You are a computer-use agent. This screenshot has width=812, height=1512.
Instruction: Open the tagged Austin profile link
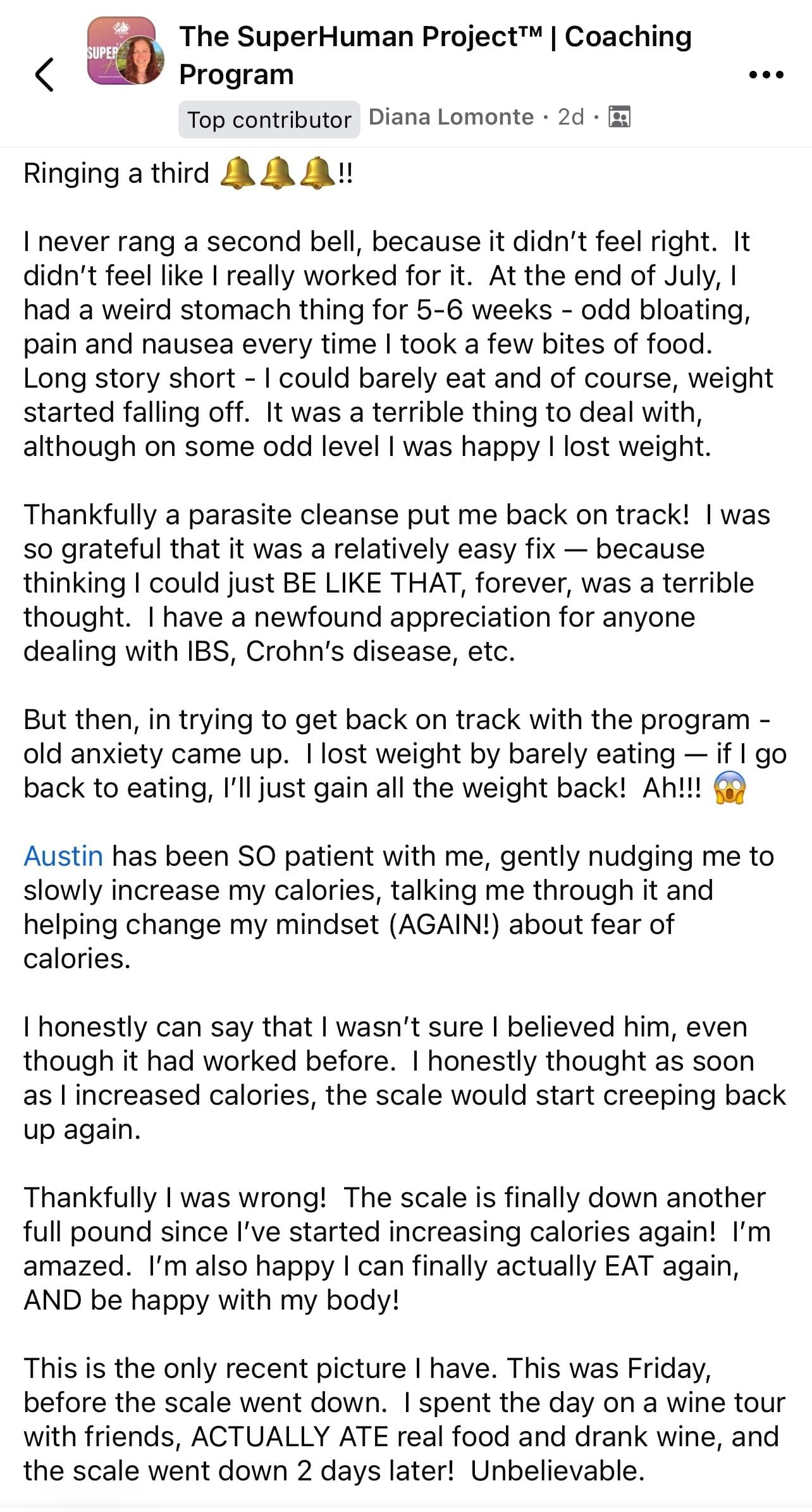63,856
